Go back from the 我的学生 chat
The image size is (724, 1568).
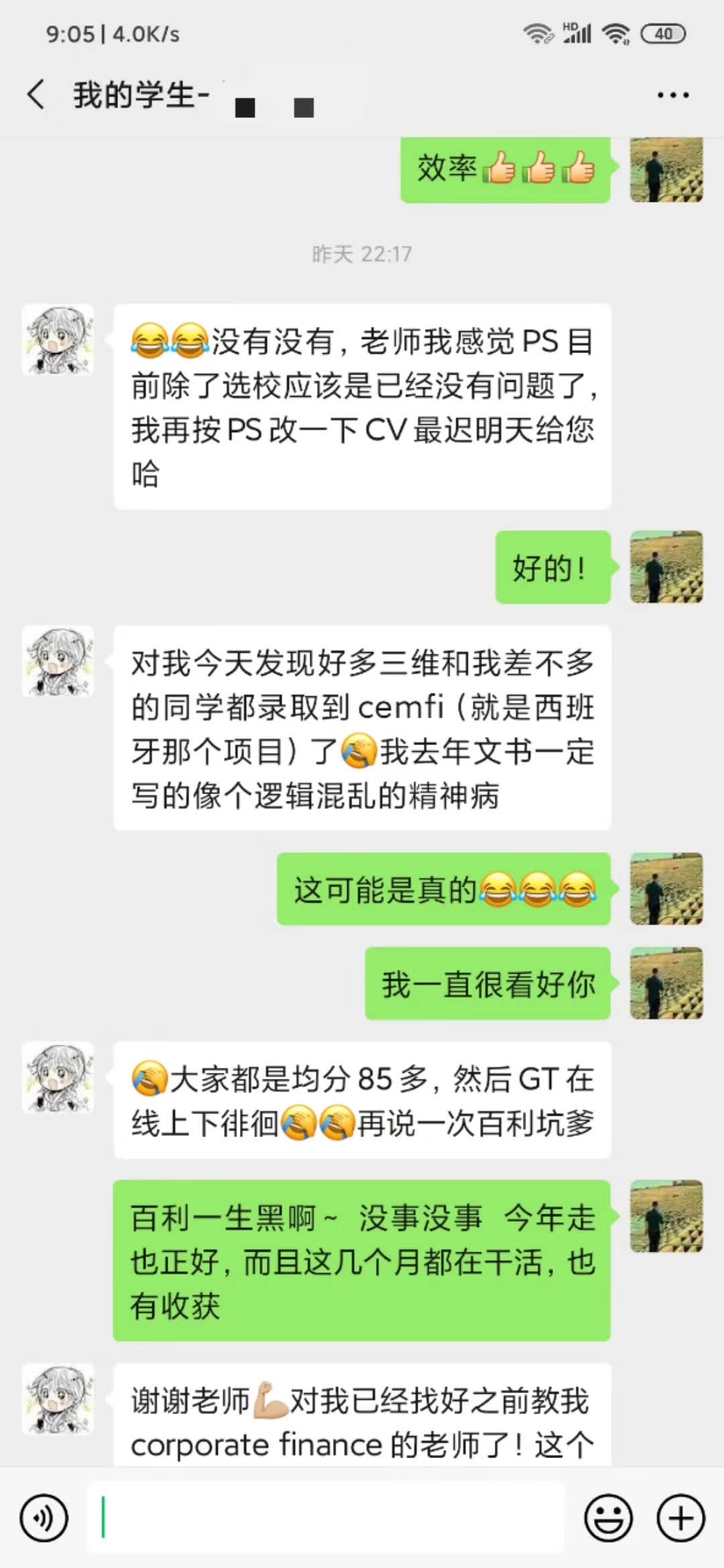(36, 94)
